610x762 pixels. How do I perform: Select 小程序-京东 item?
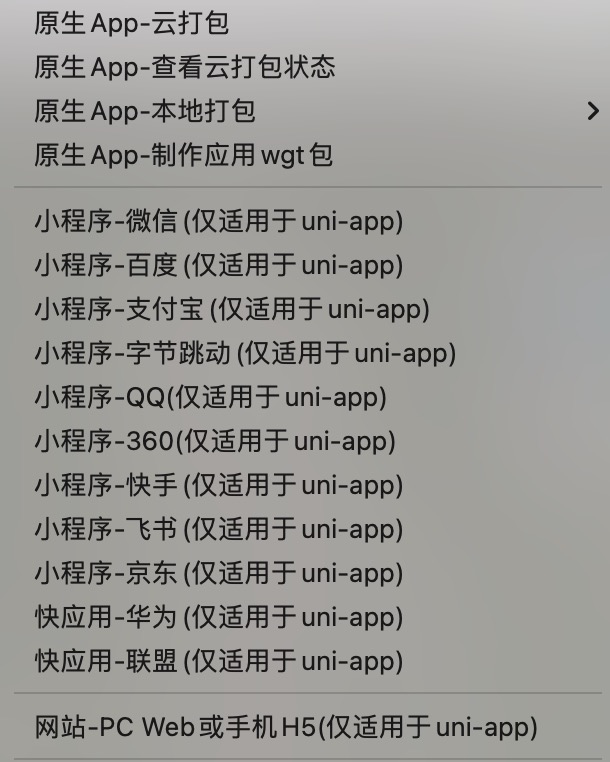218,573
